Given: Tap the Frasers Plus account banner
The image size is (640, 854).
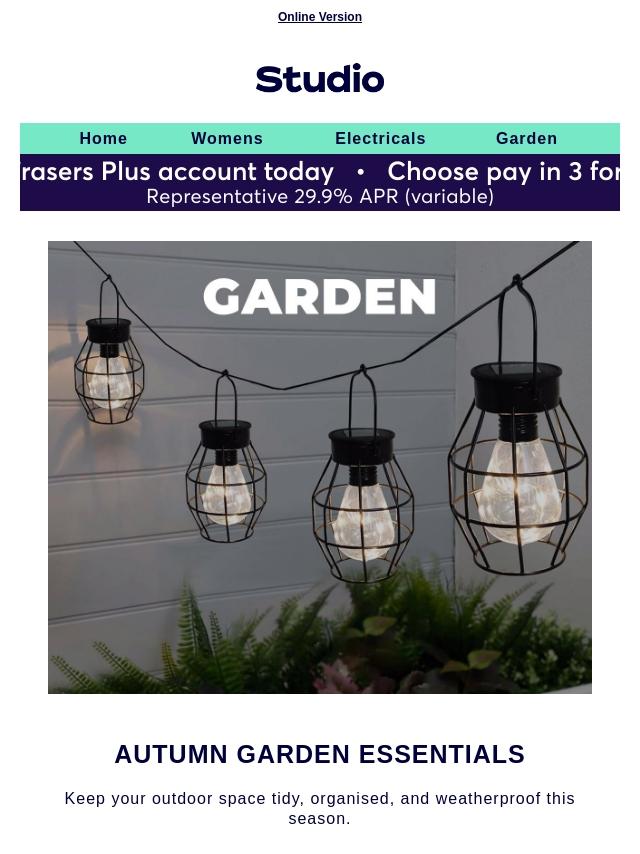Looking at the screenshot, I should (320, 182).
